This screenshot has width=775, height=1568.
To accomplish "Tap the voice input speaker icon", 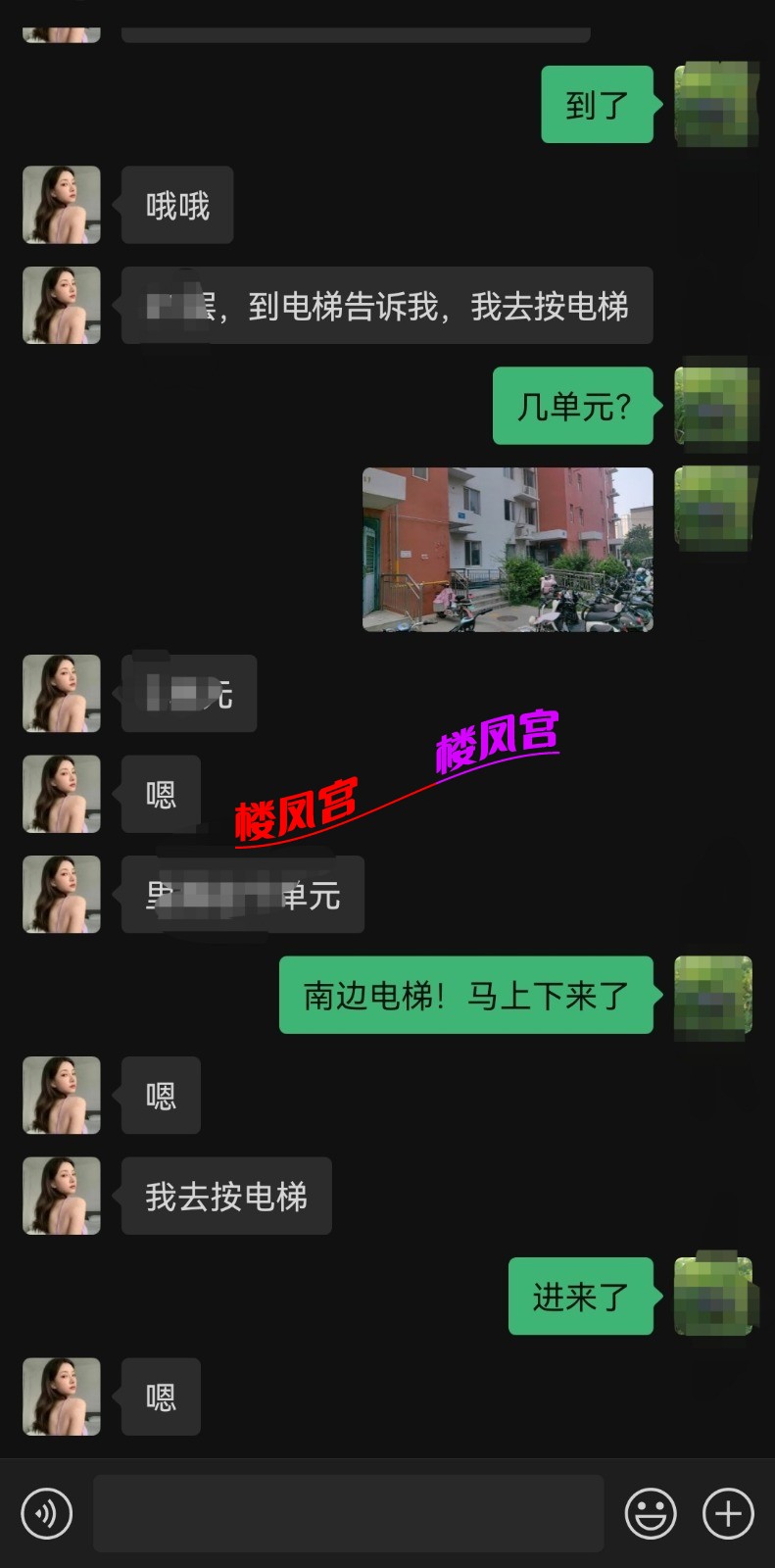I will click(x=45, y=1513).
